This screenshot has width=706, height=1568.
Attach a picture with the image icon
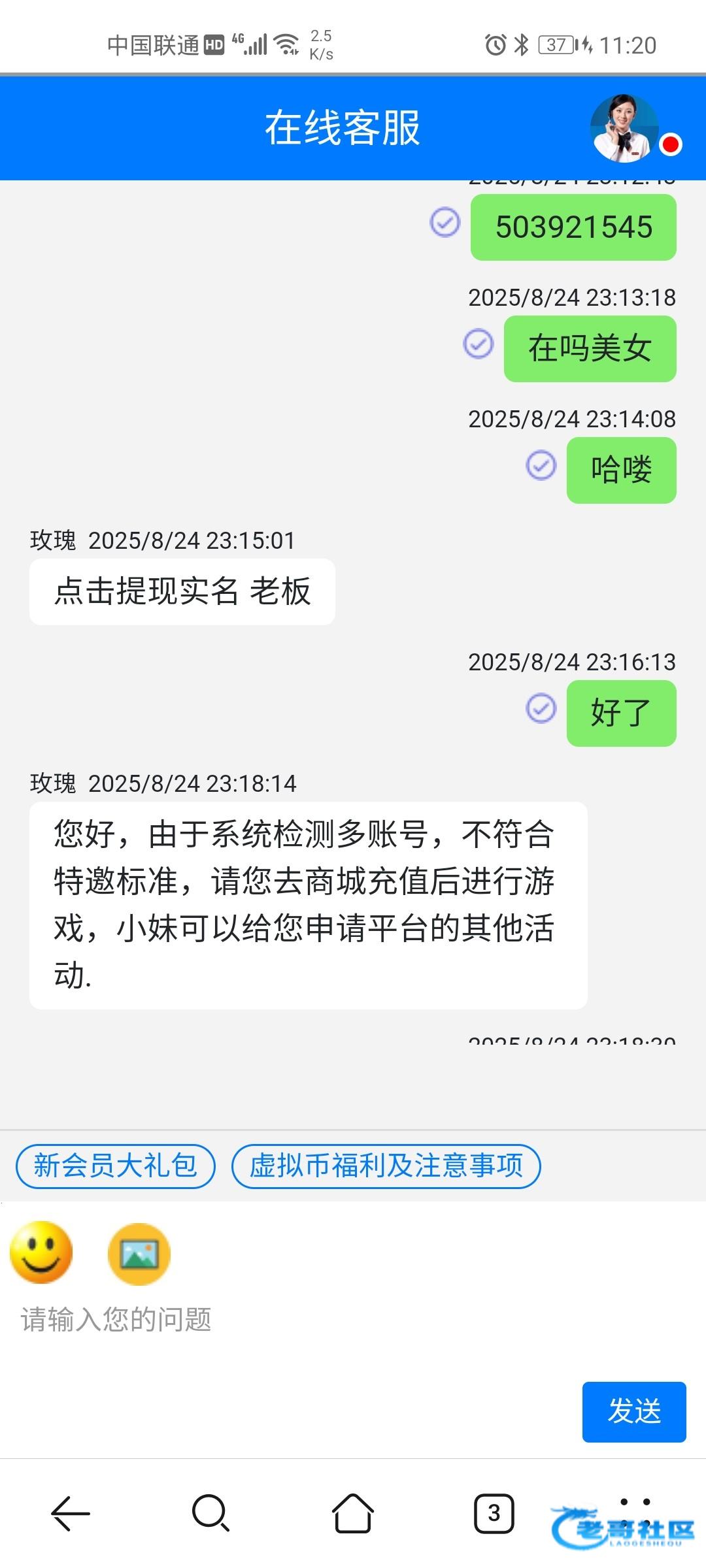(139, 1254)
